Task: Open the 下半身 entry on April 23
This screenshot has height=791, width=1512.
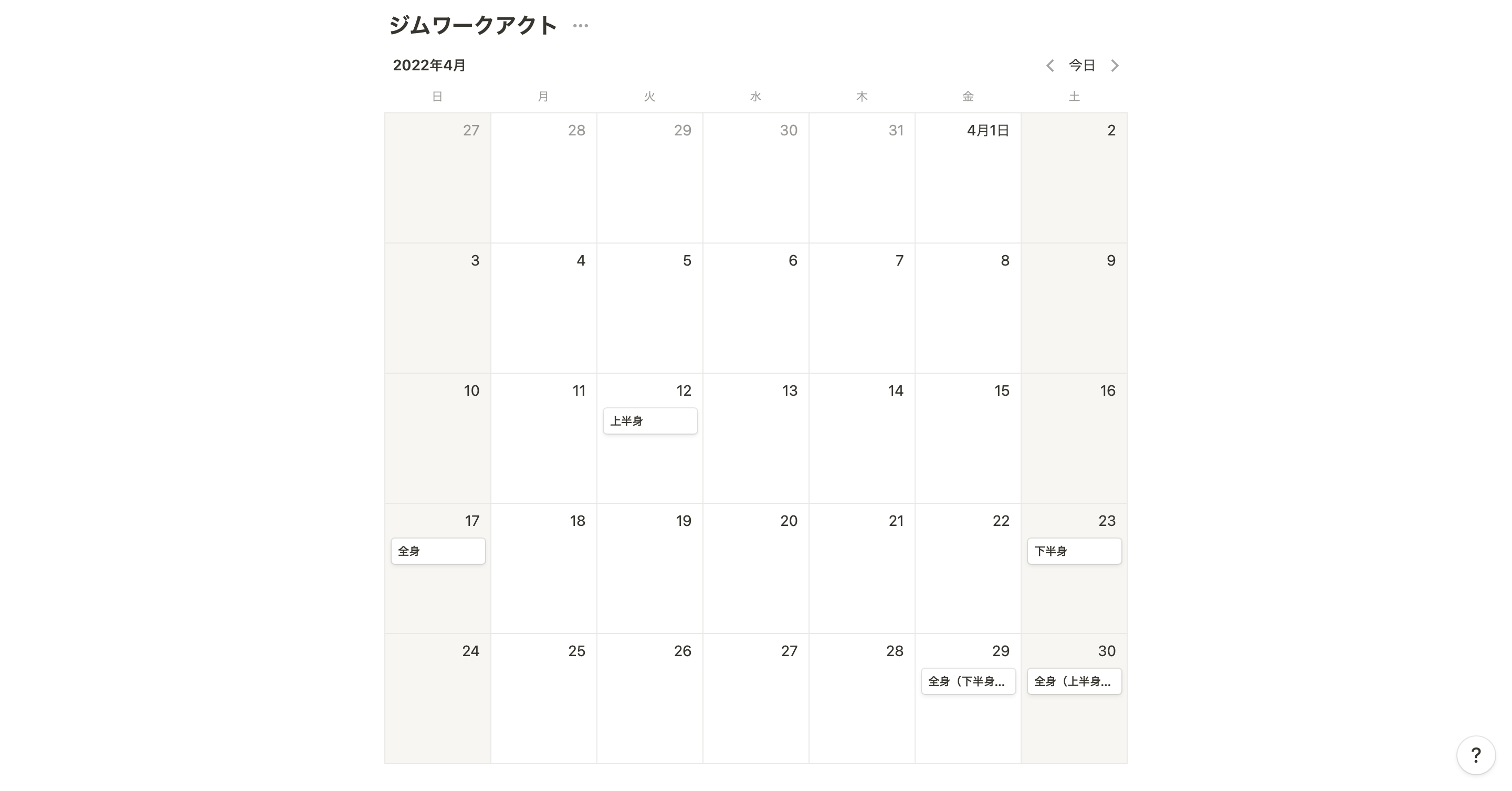Action: point(1074,551)
